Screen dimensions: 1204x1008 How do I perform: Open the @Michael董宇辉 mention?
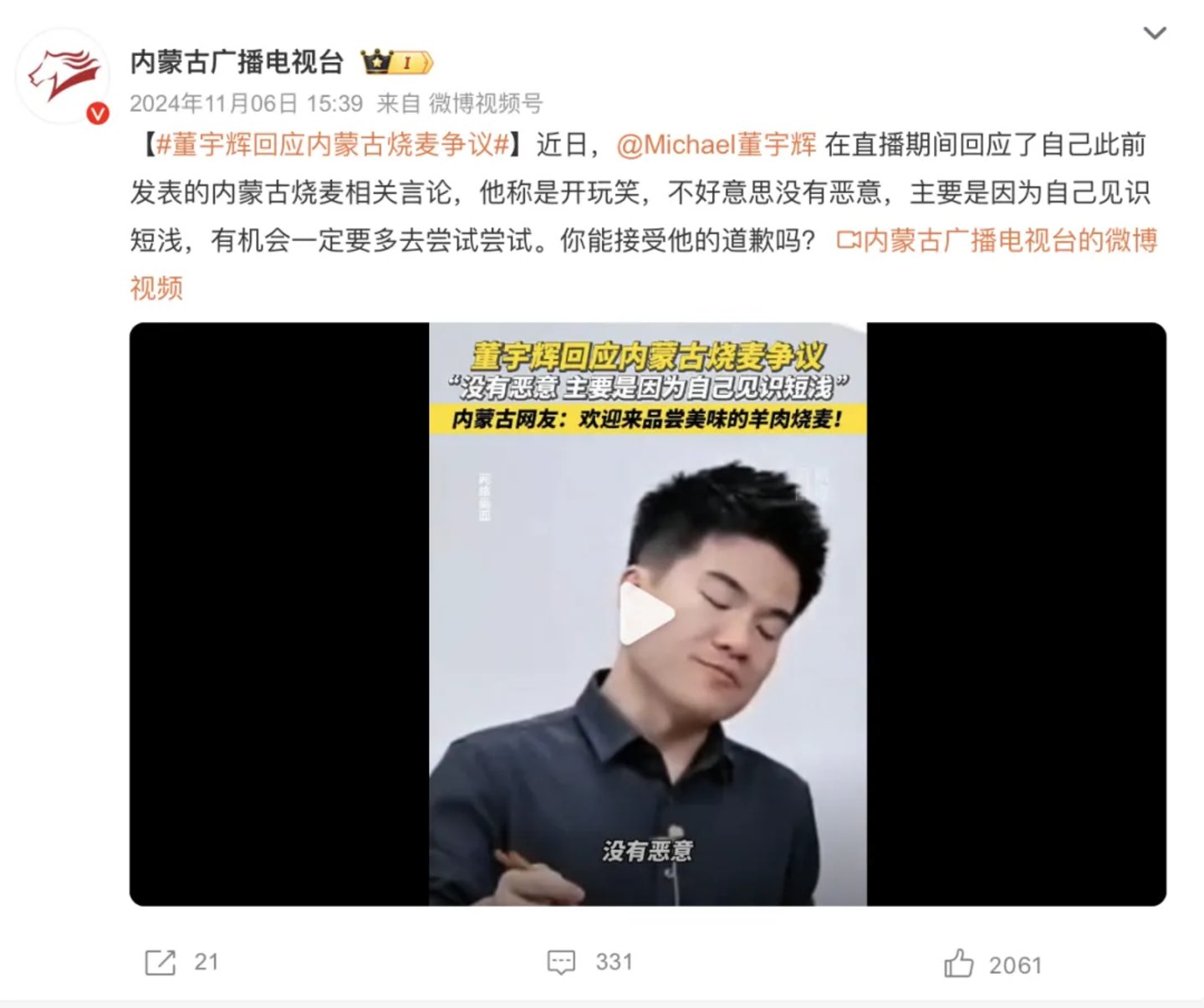717,145
